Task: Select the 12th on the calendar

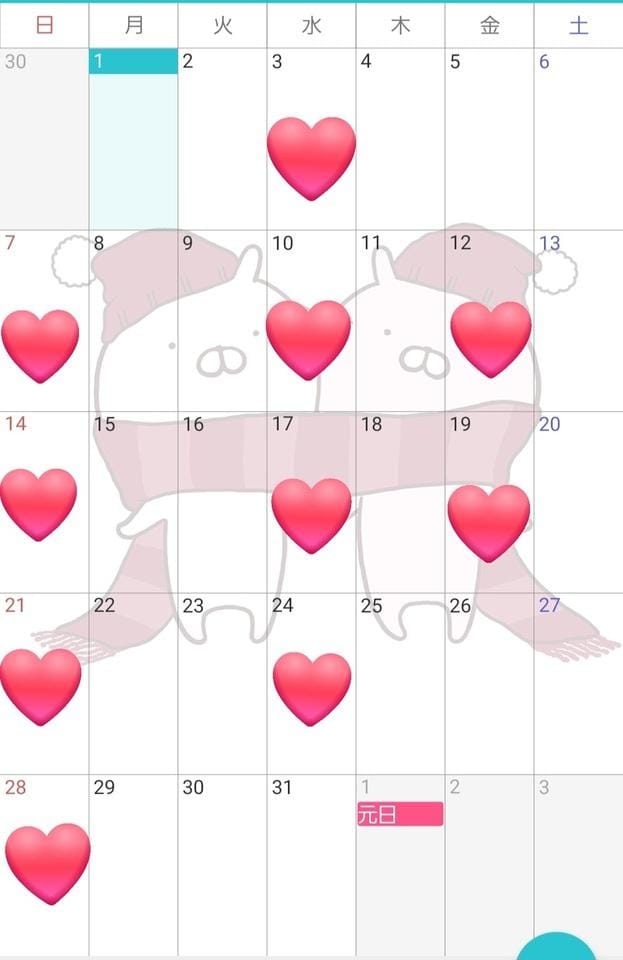Action: coord(489,320)
